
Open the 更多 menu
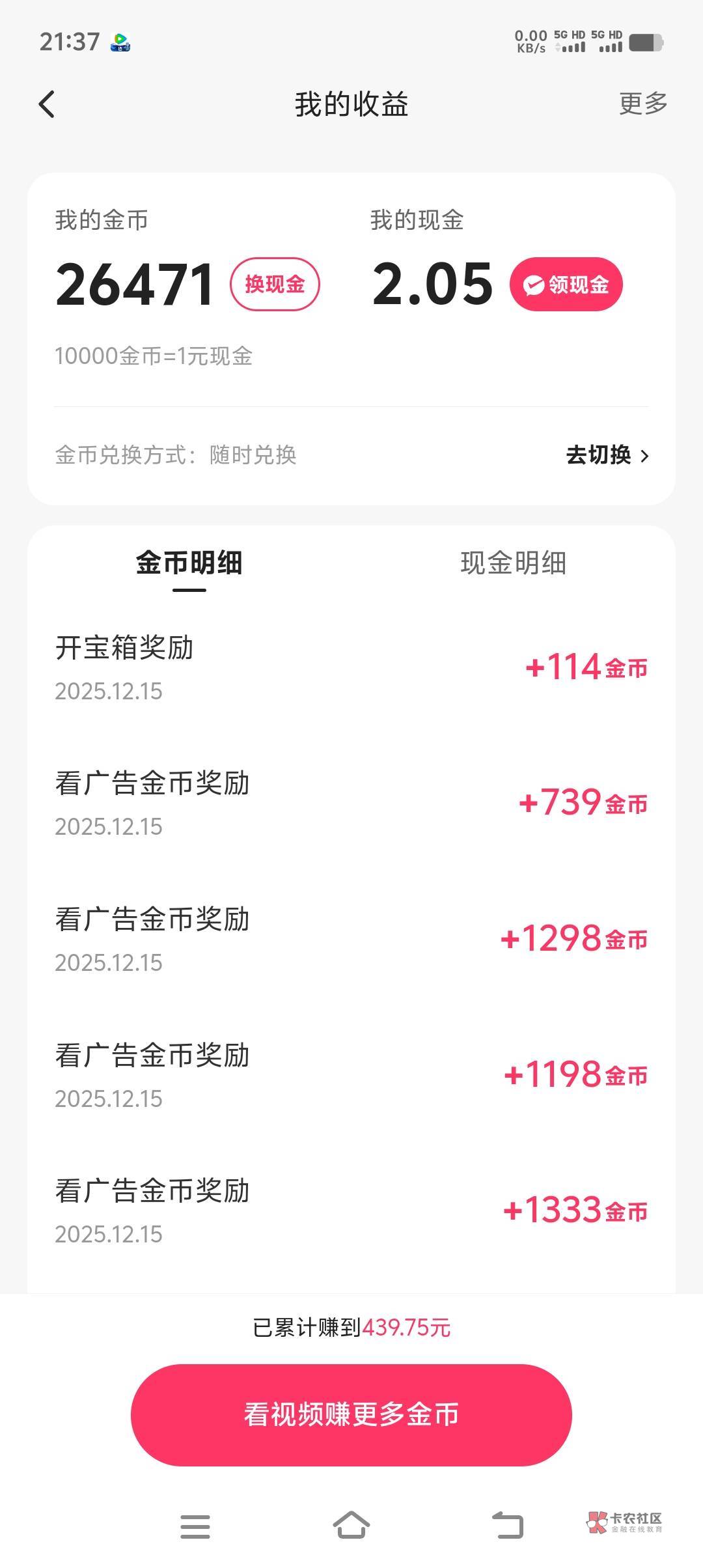(x=642, y=104)
